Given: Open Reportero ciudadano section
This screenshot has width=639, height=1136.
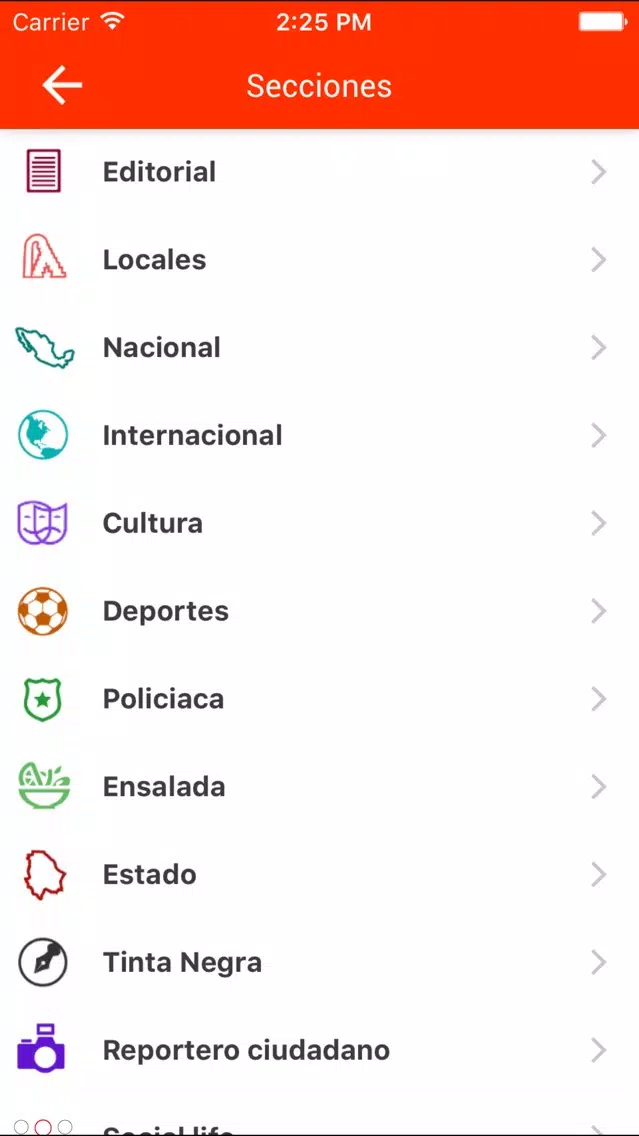Looking at the screenshot, I should [x=320, y=1051].
